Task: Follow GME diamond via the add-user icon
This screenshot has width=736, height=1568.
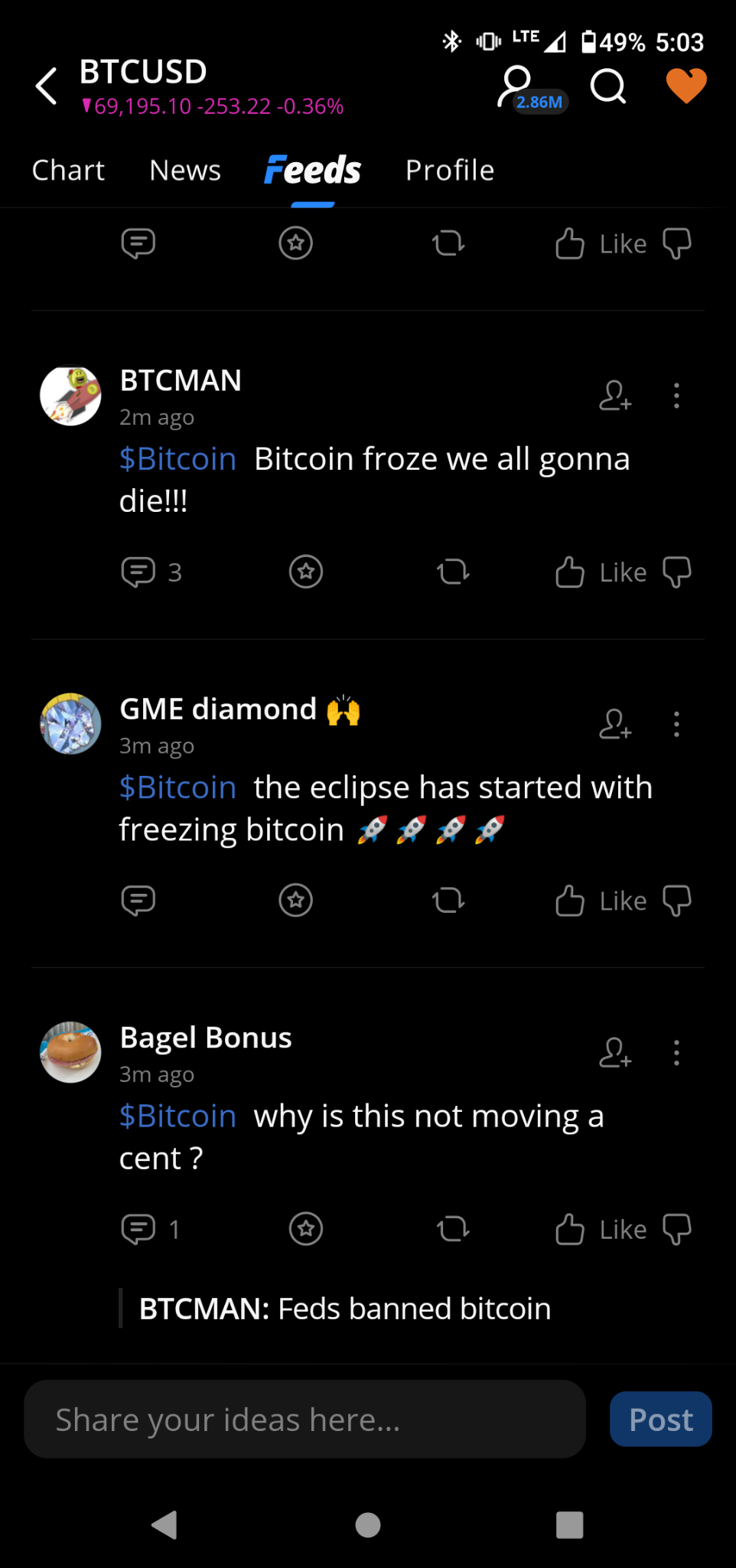Action: click(614, 725)
